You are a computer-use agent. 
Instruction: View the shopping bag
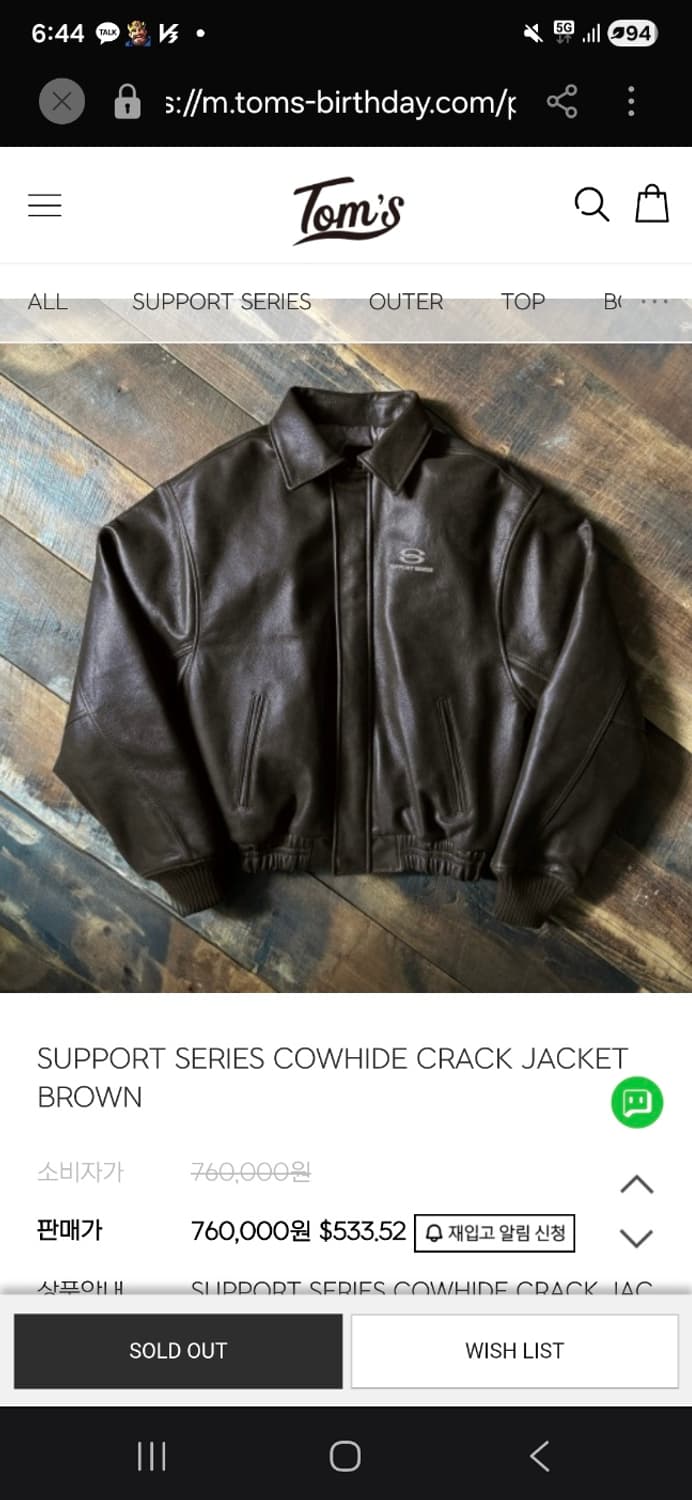652,204
